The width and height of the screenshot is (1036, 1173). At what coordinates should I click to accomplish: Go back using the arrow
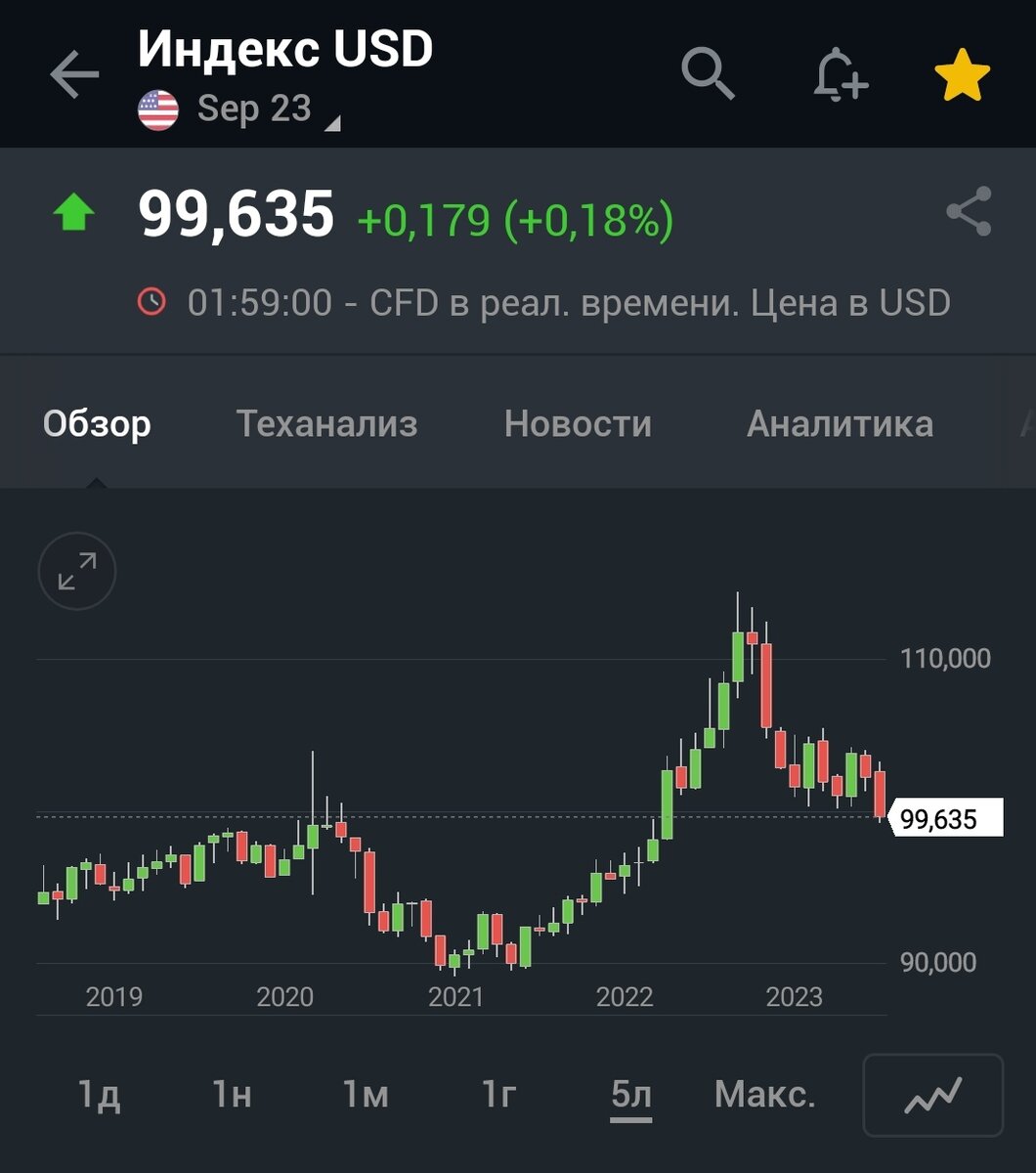pyautogui.click(x=71, y=74)
